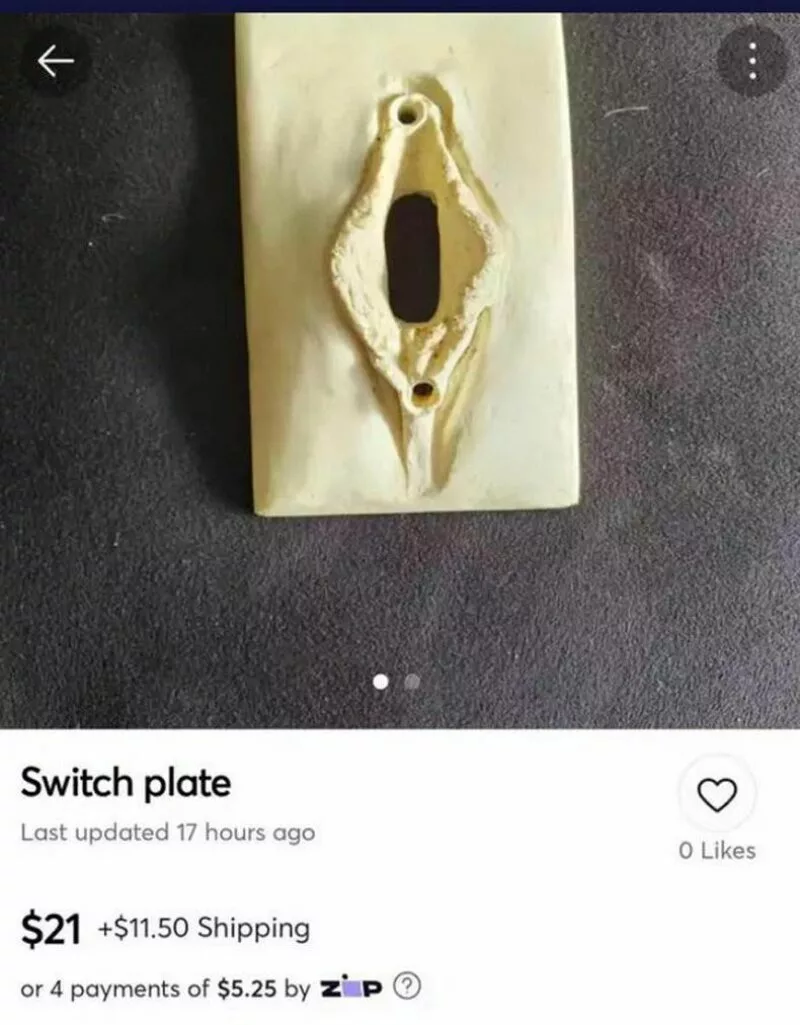
Task: Open the switch plate photo full screen
Action: (x=408, y=300)
